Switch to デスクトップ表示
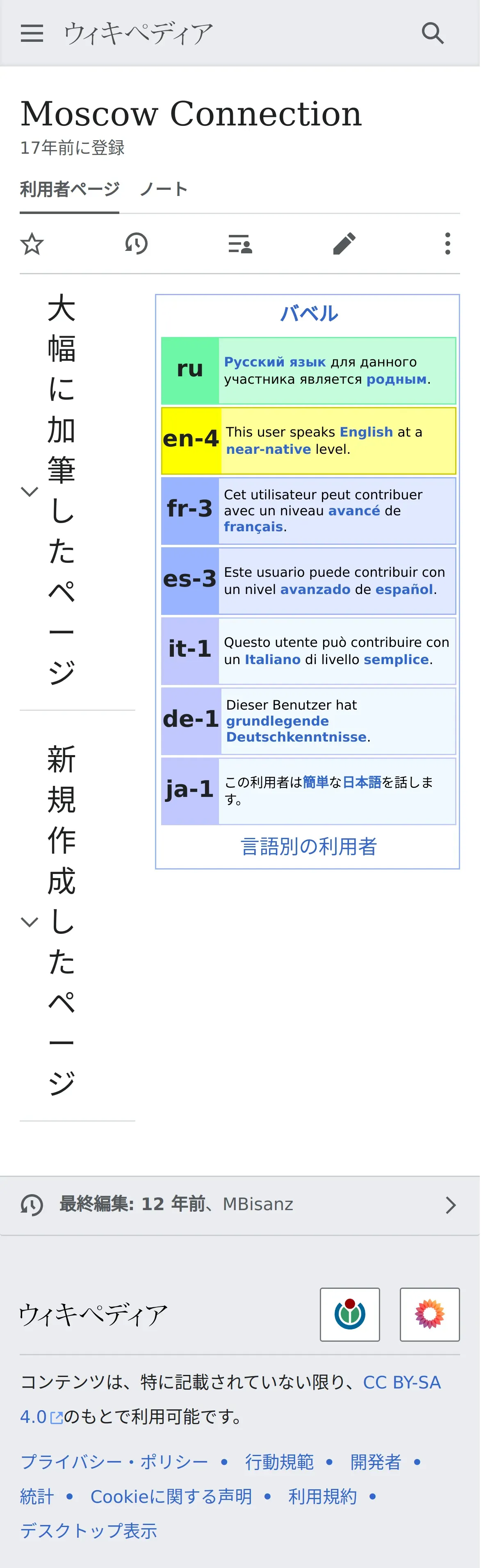Image resolution: width=481 pixels, height=1568 pixels. coord(89,1530)
